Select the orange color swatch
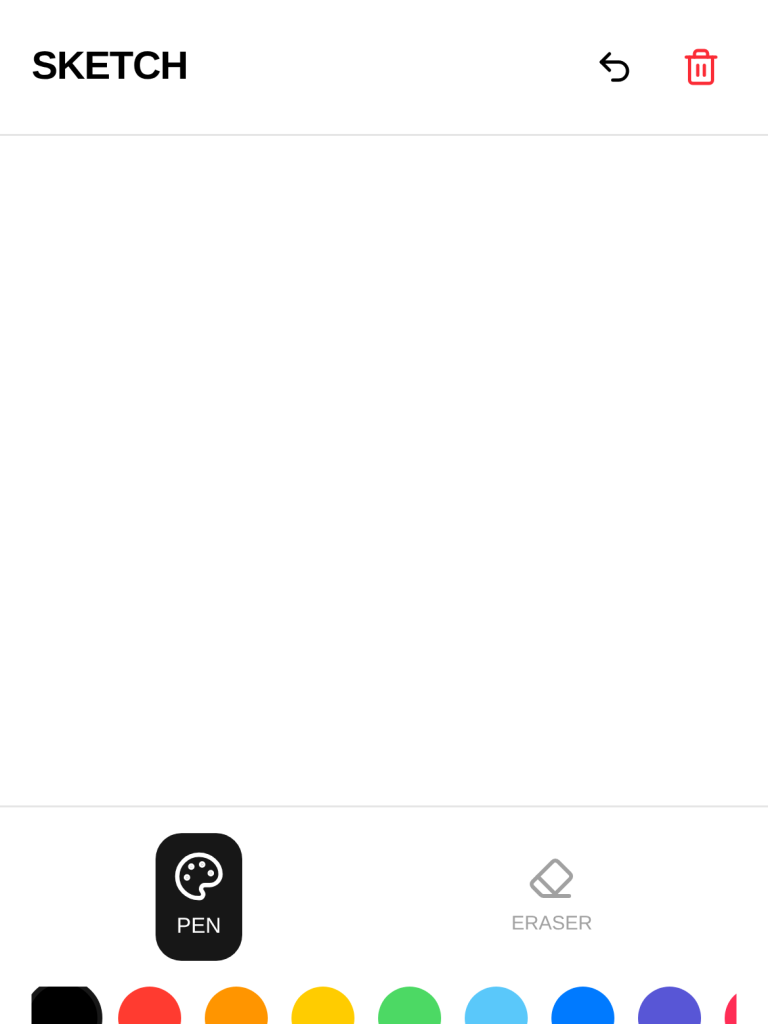Screen dimensions: 768x1024 [x=236, y=1008]
